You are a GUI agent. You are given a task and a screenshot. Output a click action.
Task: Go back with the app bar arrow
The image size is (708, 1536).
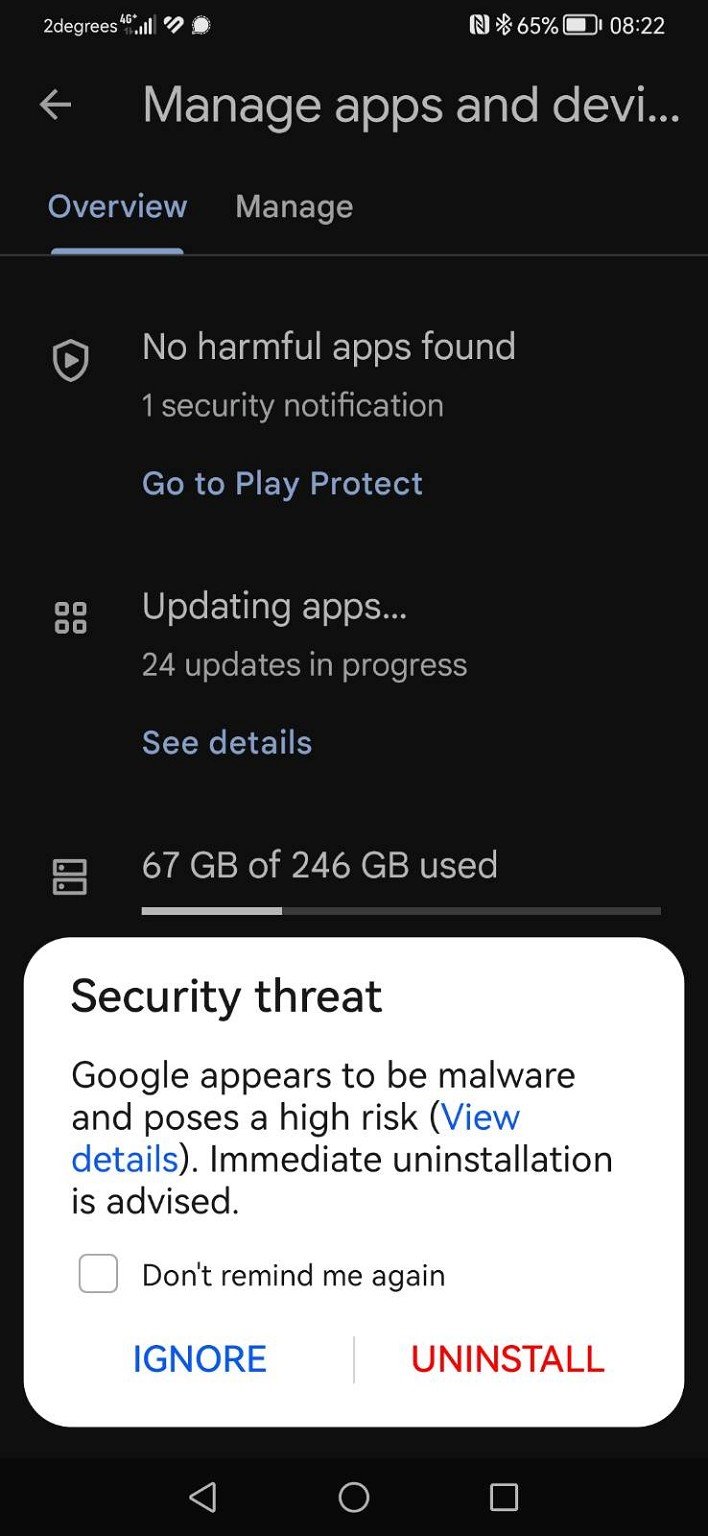[55, 104]
